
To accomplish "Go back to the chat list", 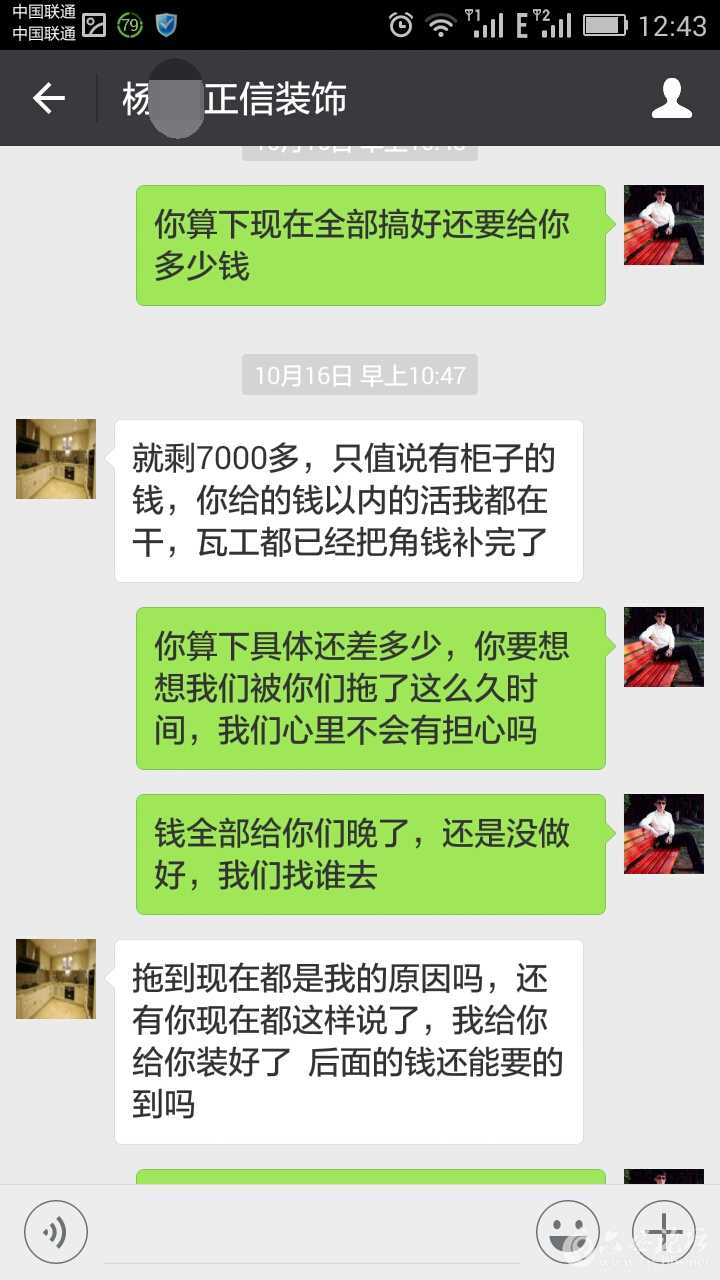I will [48, 98].
